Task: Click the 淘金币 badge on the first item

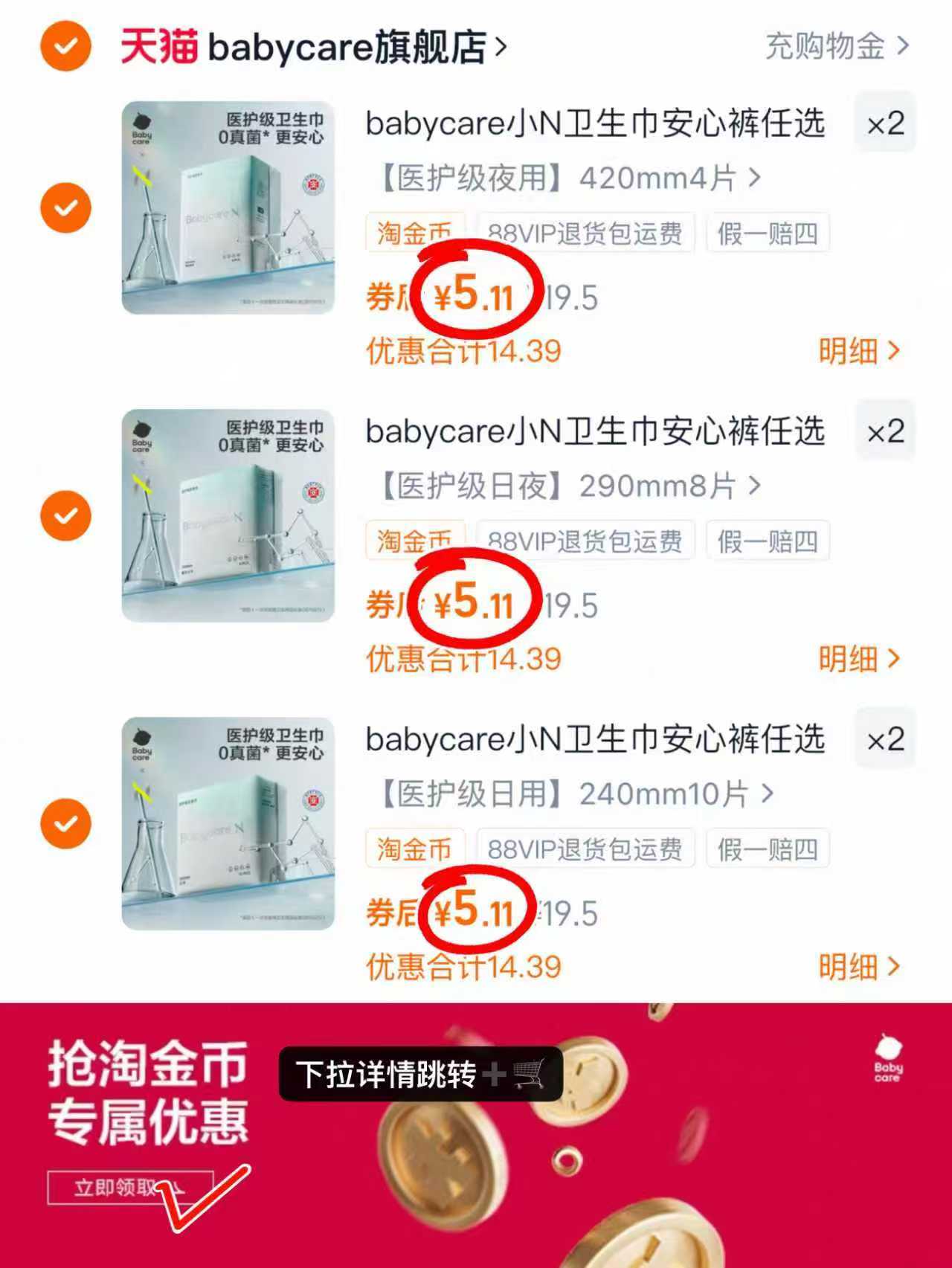Action: click(416, 233)
